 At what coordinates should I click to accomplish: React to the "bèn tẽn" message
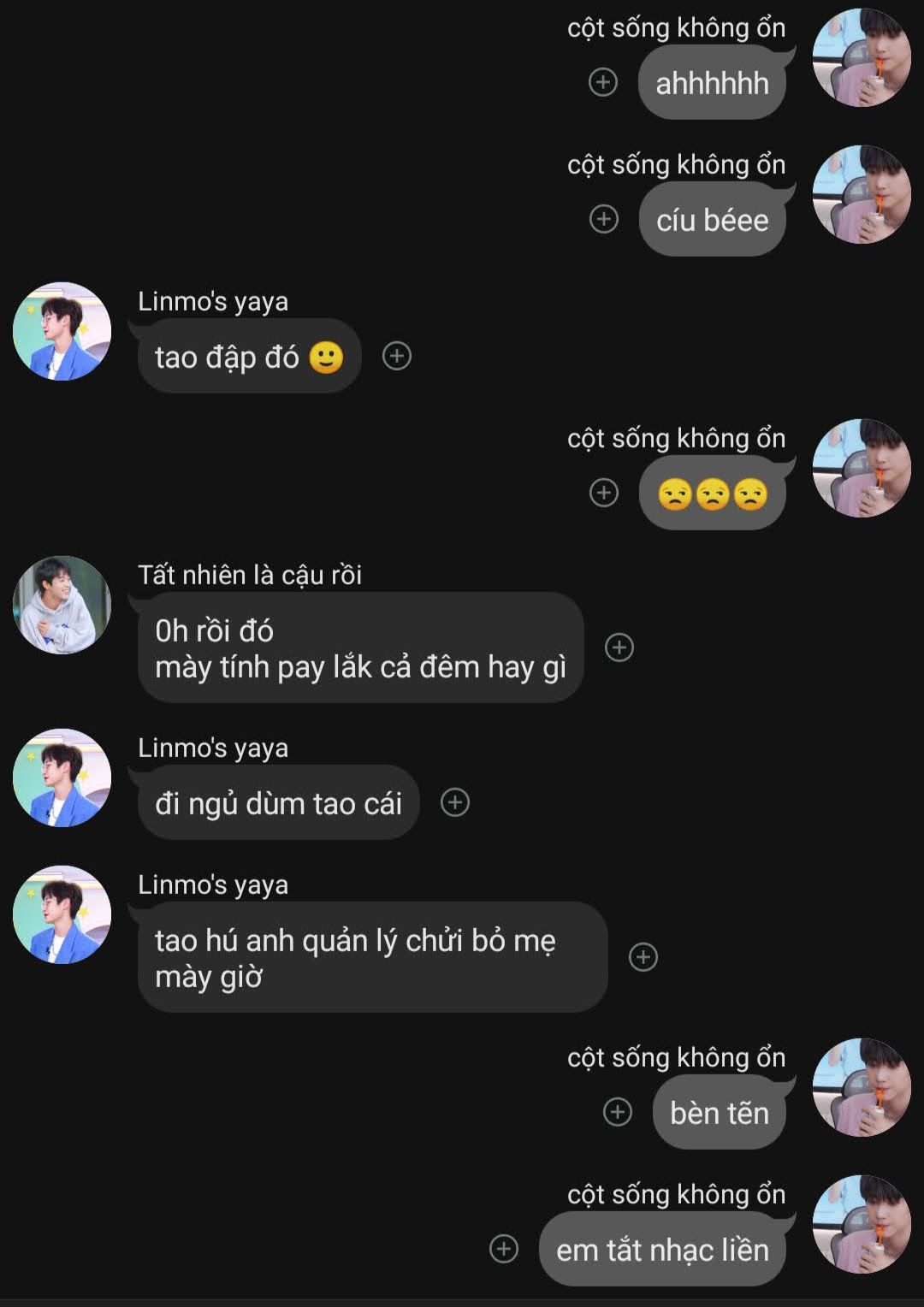pyautogui.click(x=618, y=1112)
